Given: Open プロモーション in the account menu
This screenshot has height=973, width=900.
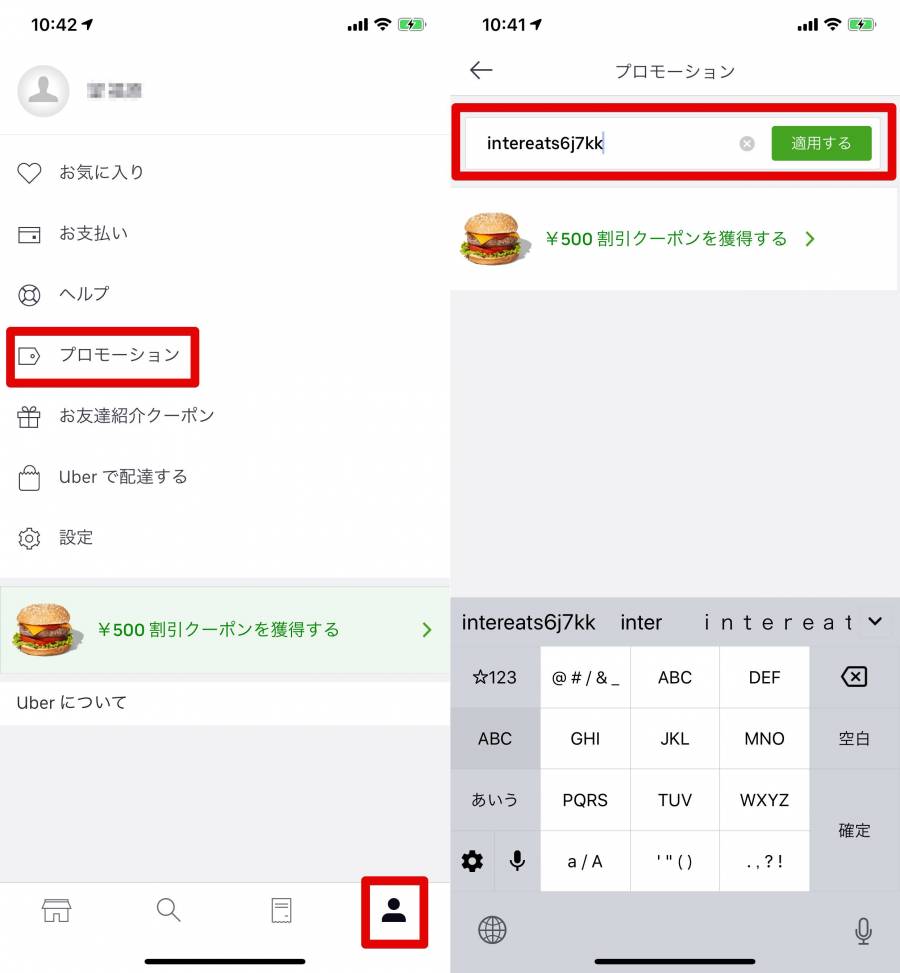Looking at the screenshot, I should [118, 355].
